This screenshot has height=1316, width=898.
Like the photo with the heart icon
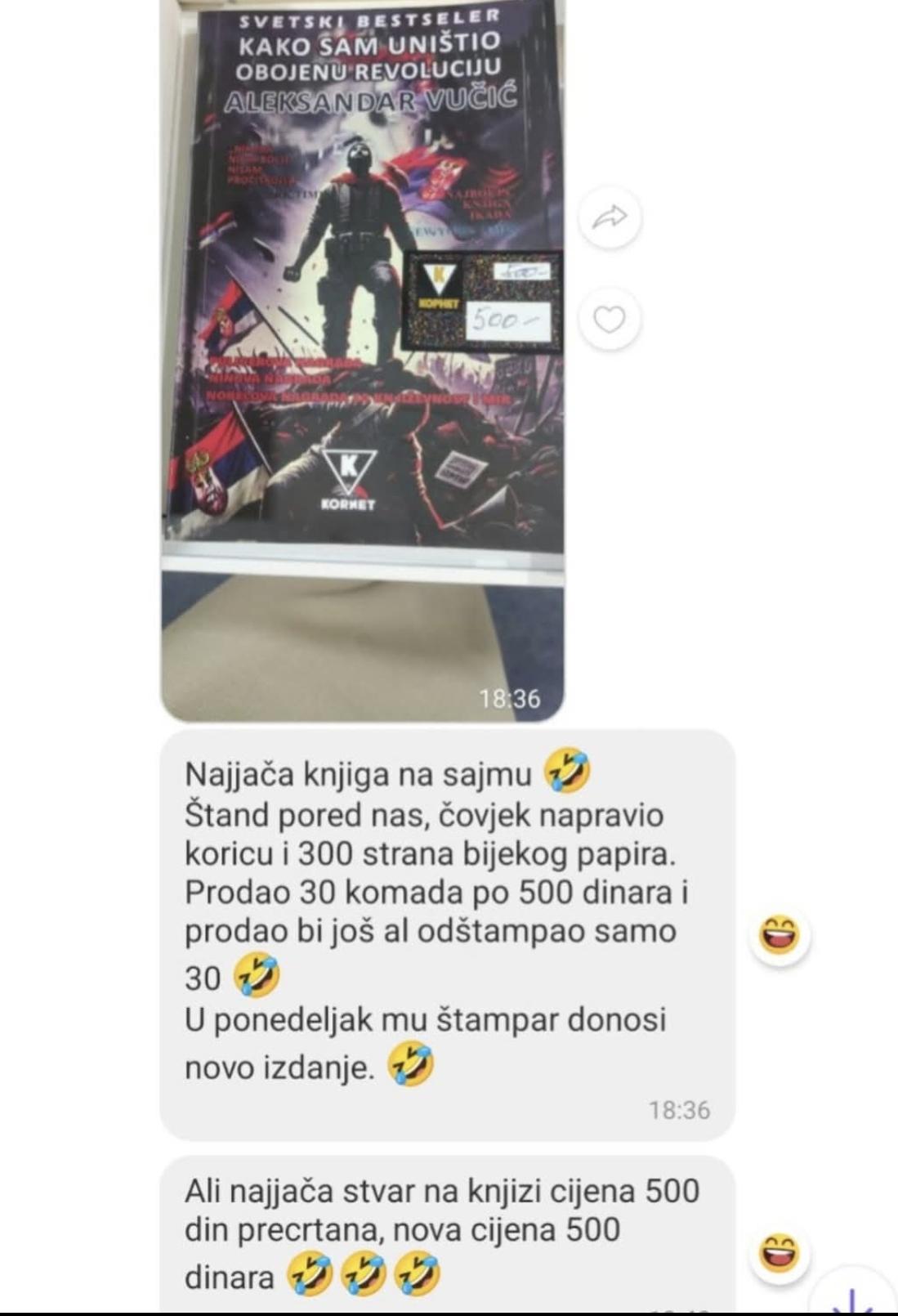(609, 319)
